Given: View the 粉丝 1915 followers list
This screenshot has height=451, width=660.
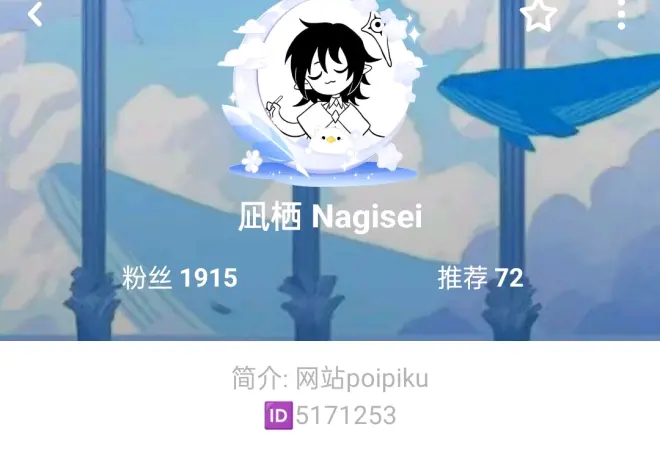Looking at the screenshot, I should click(x=180, y=278).
